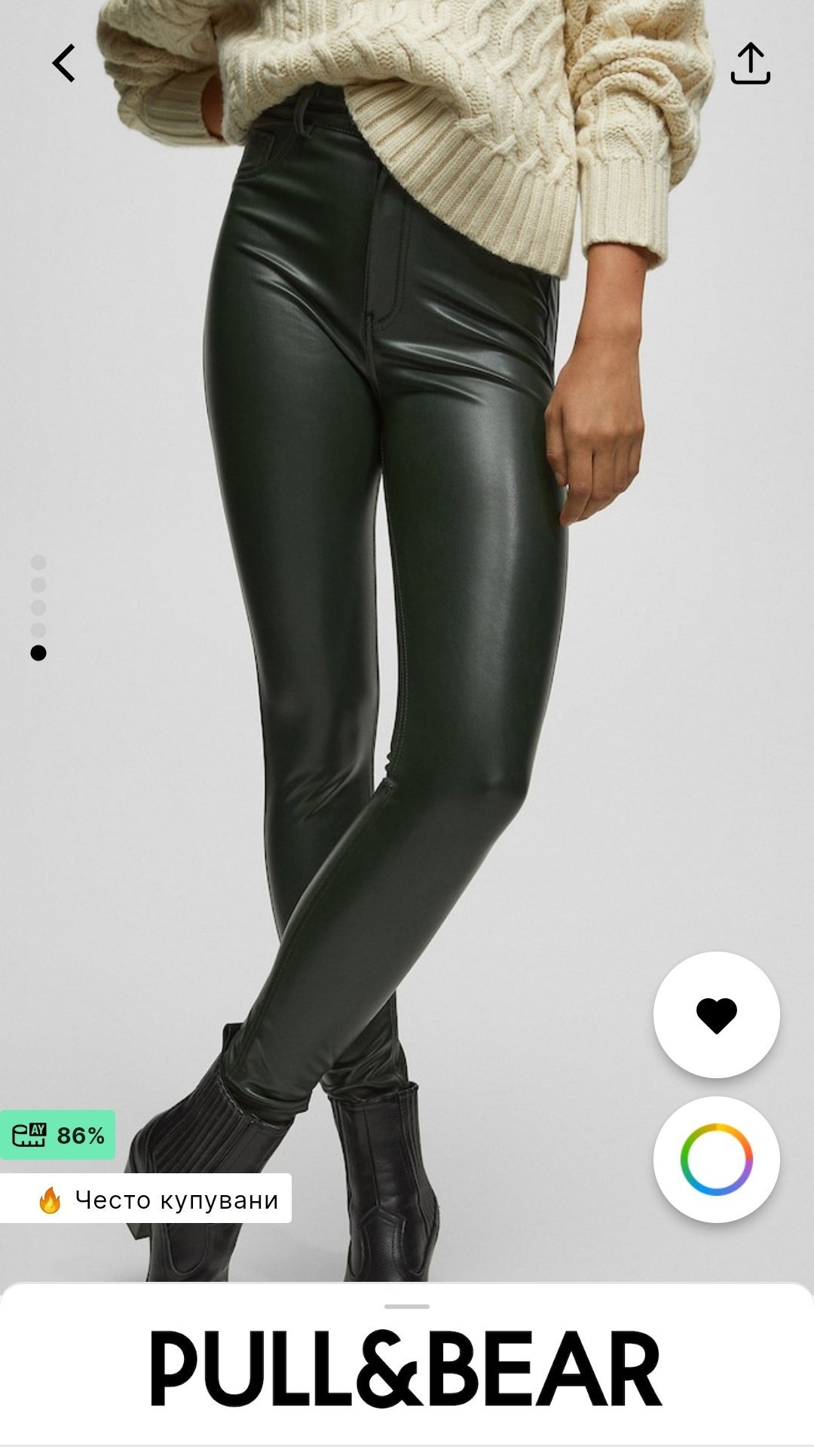Open the rainbow color circle button
This screenshot has height=1456, width=814.
pyautogui.click(x=716, y=1160)
